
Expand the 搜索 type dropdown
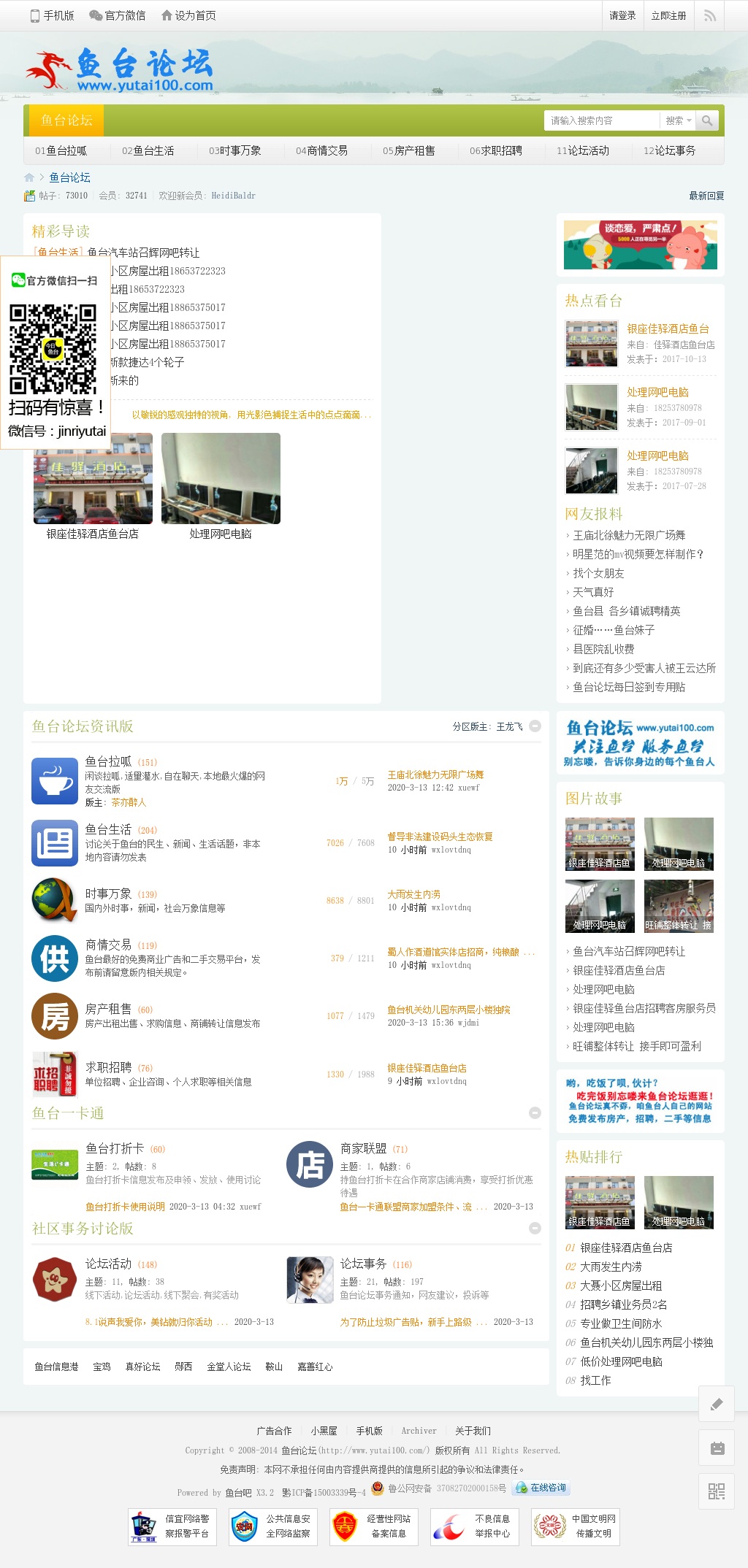click(678, 120)
